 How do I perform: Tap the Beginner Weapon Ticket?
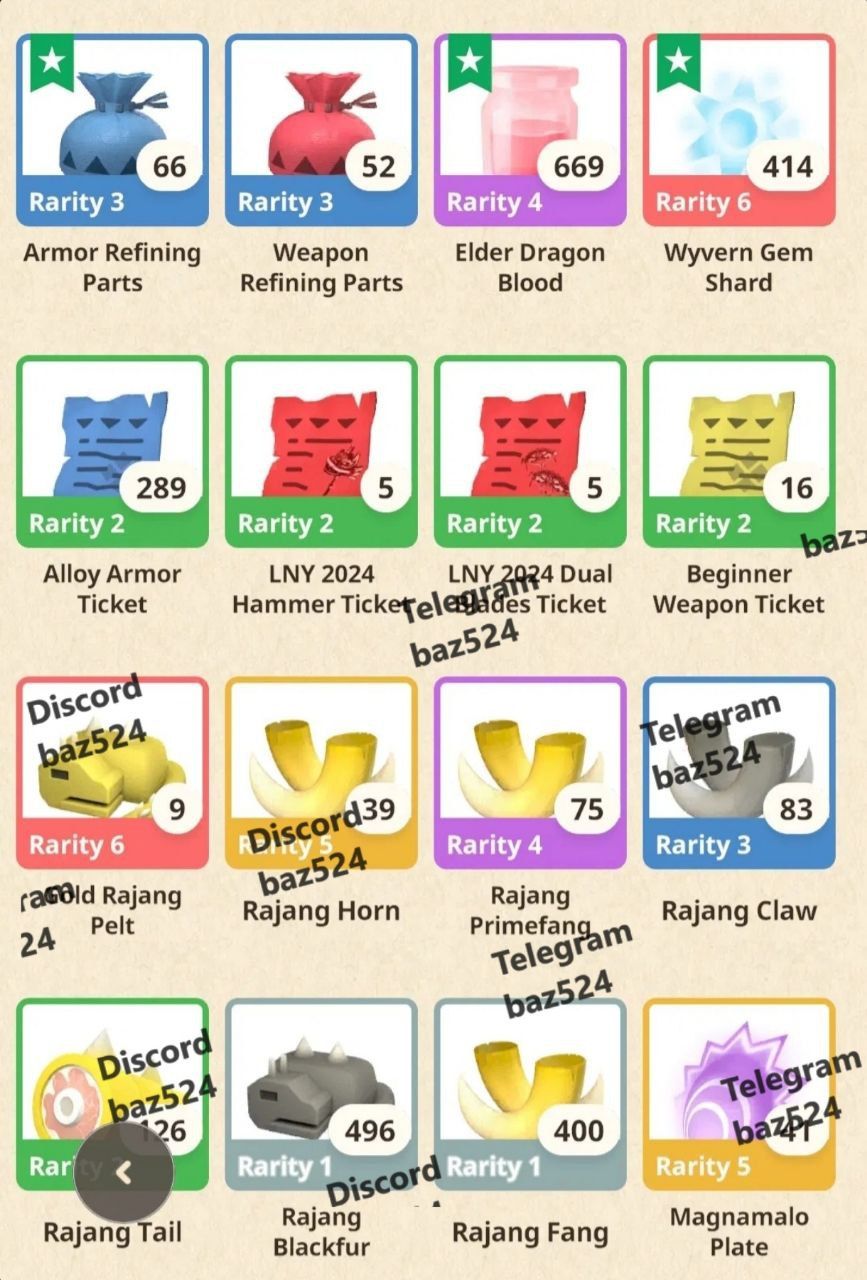click(739, 450)
